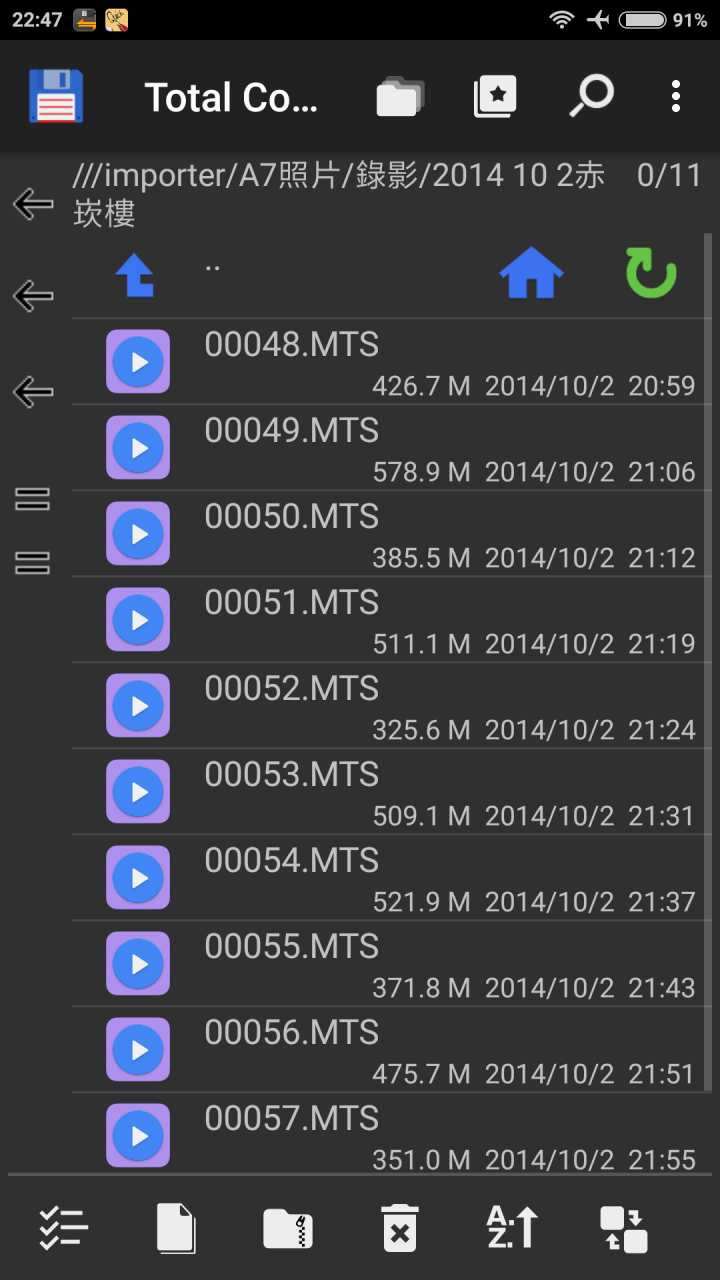Open the three-dot overflow menu
The width and height of the screenshot is (720, 1280).
coord(676,97)
